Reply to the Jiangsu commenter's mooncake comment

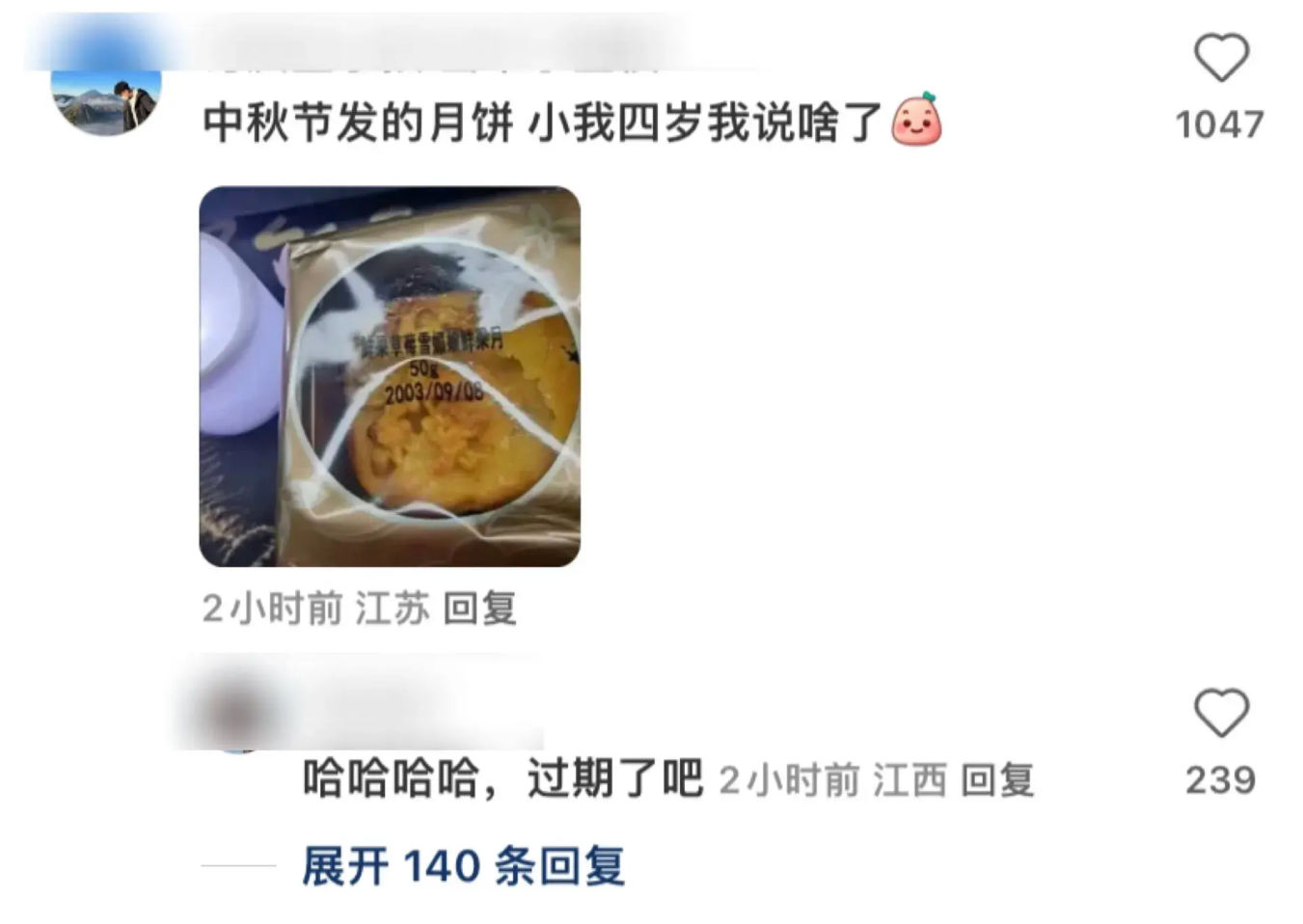[479, 609]
